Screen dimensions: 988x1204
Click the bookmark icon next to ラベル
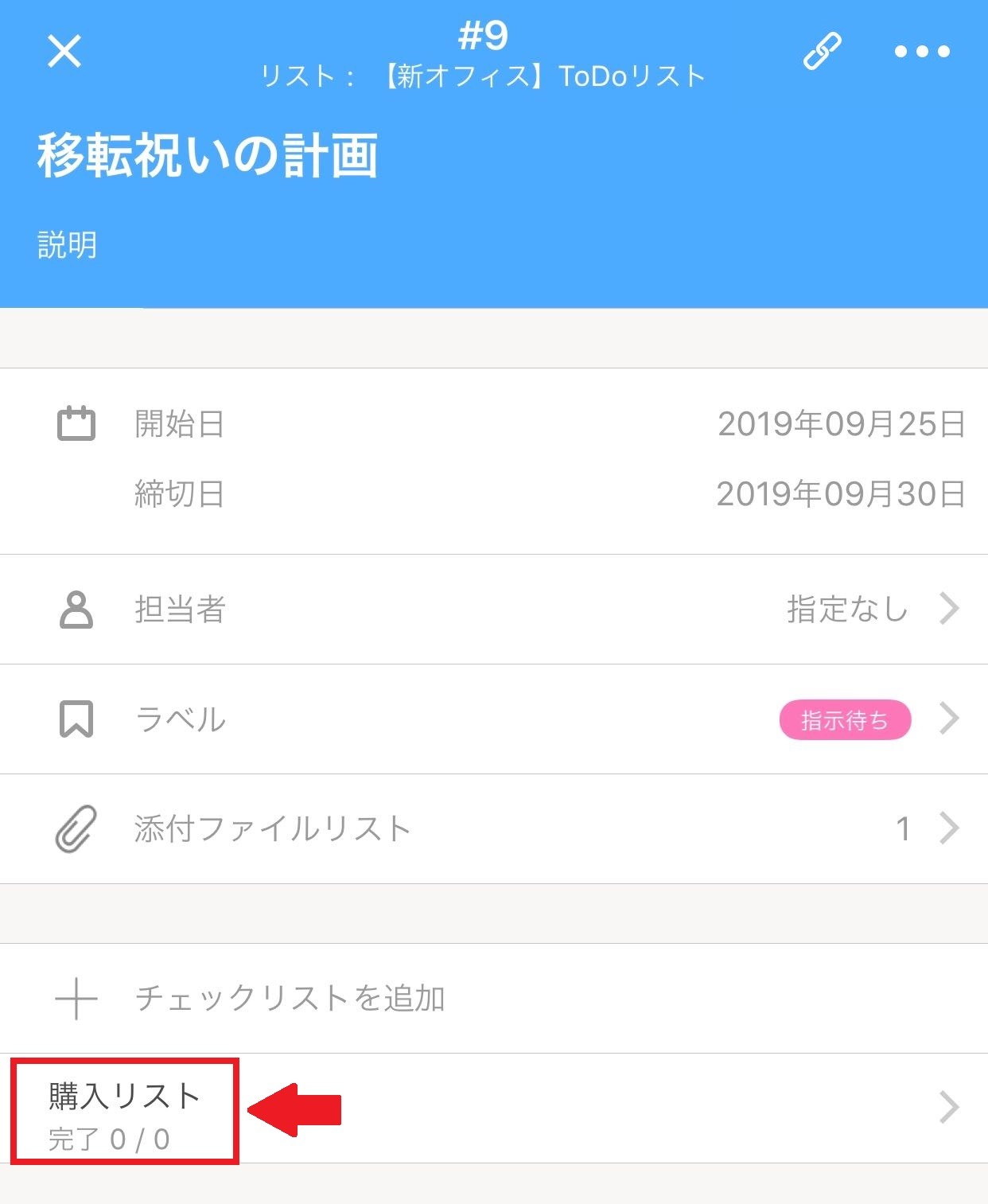point(75,719)
